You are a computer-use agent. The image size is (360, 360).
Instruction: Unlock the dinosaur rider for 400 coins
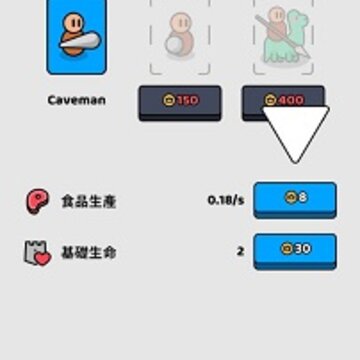click(283, 103)
